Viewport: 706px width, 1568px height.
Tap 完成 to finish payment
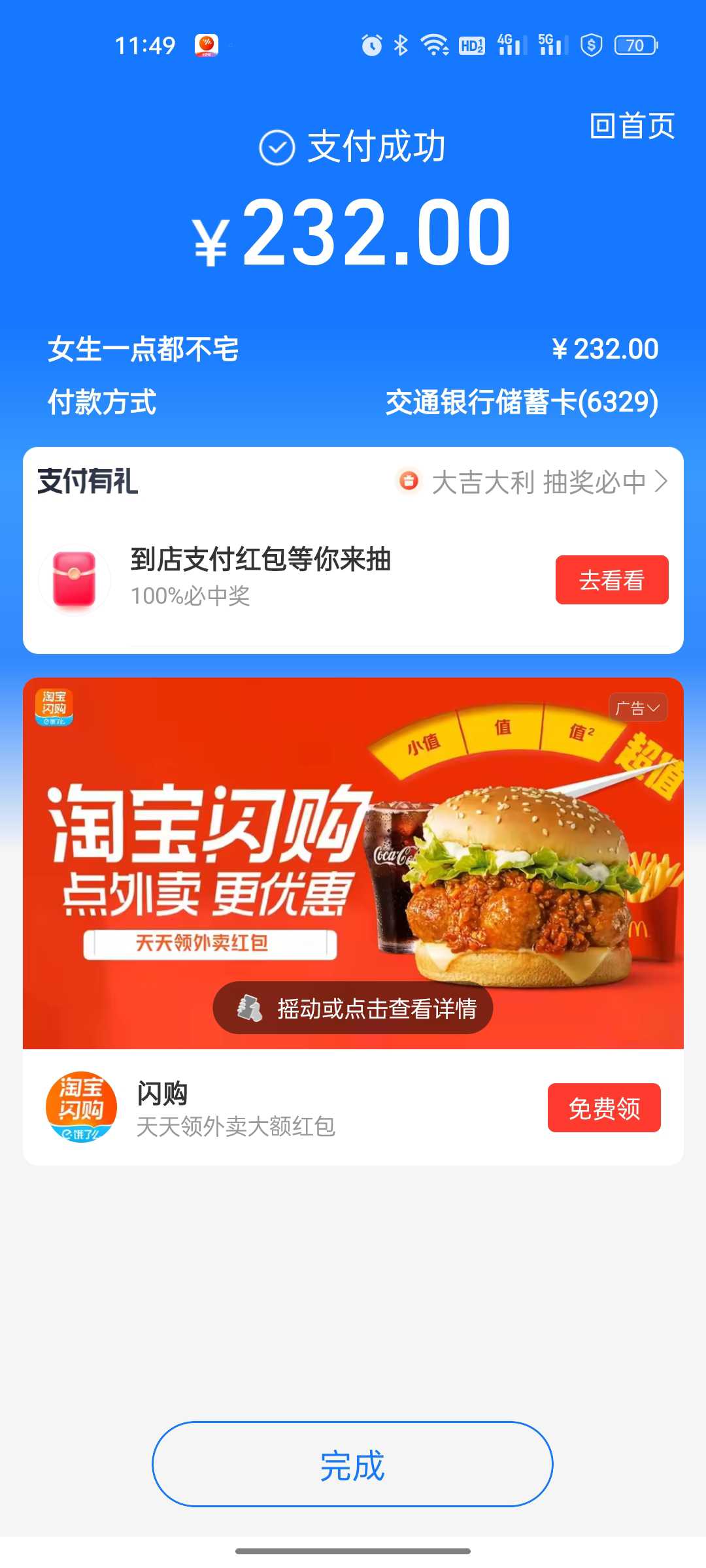(x=352, y=1464)
